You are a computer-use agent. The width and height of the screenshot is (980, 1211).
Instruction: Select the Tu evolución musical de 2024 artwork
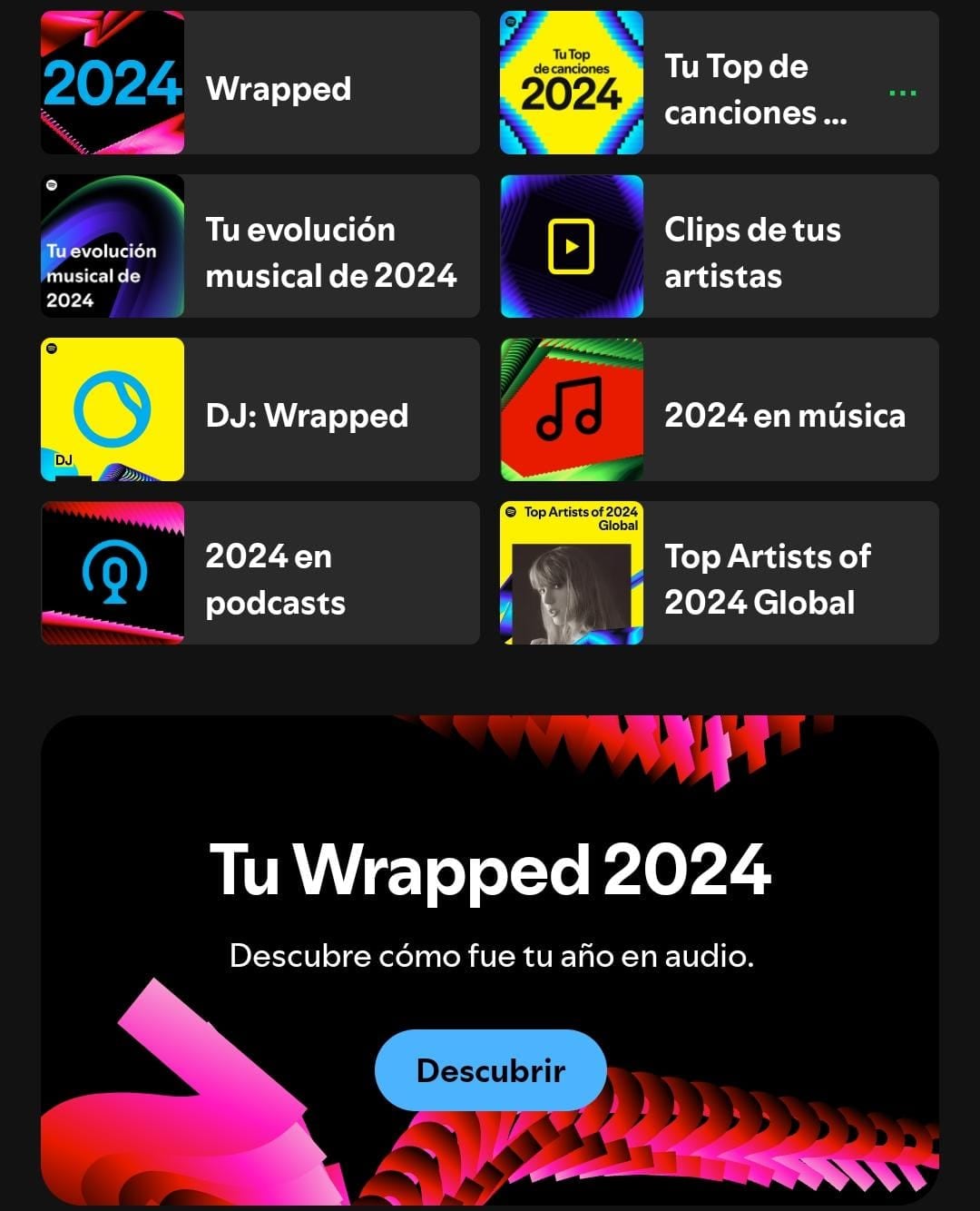pyautogui.click(x=111, y=246)
